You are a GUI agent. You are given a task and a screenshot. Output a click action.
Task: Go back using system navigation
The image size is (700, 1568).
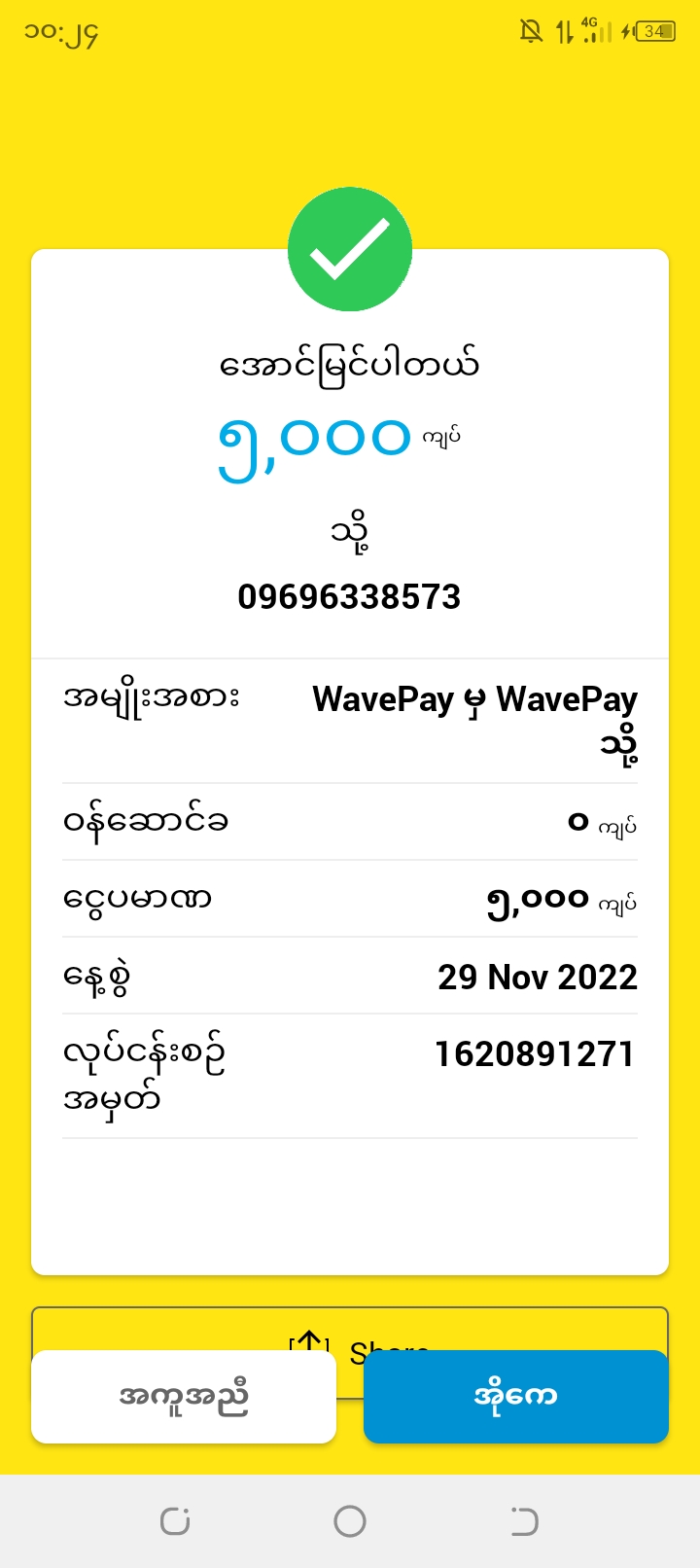click(524, 1521)
